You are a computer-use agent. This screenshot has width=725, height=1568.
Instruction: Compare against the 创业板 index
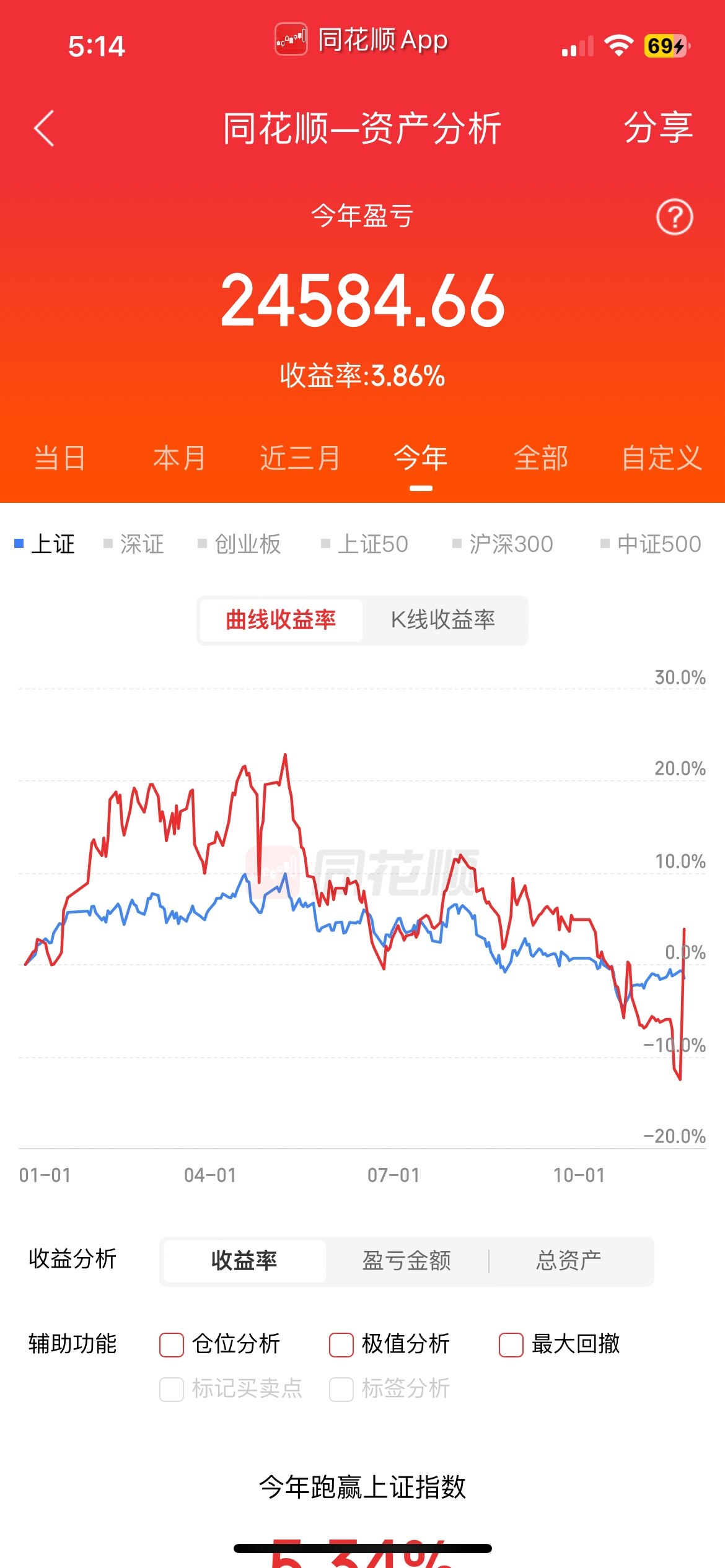239,544
